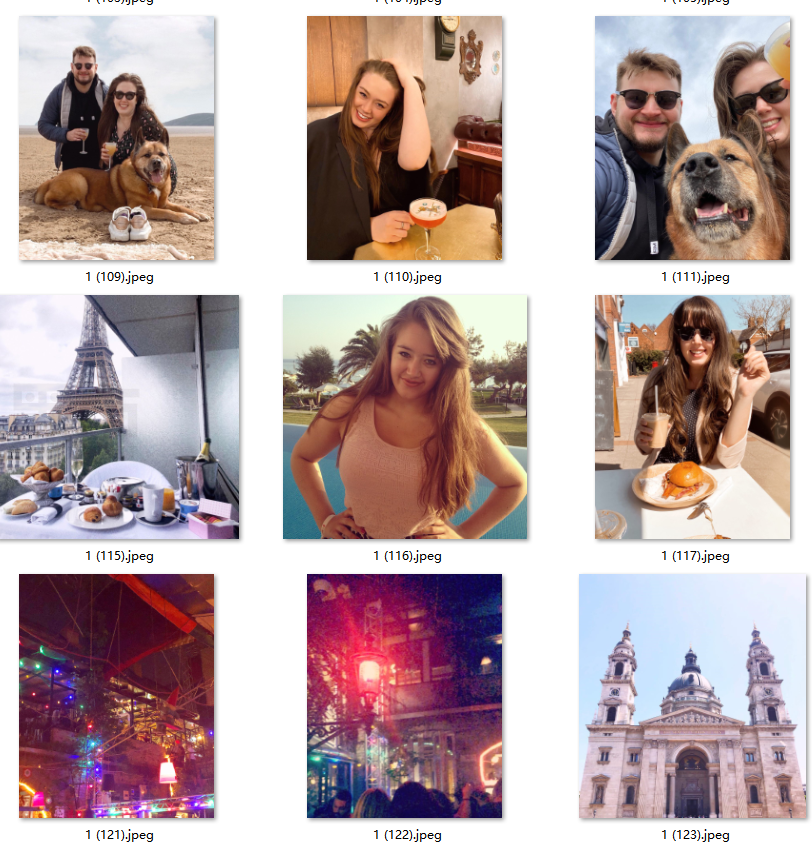The width and height of the screenshot is (812, 842).
Task: View the photo 1 (115).jpeg
Action: (x=119, y=417)
